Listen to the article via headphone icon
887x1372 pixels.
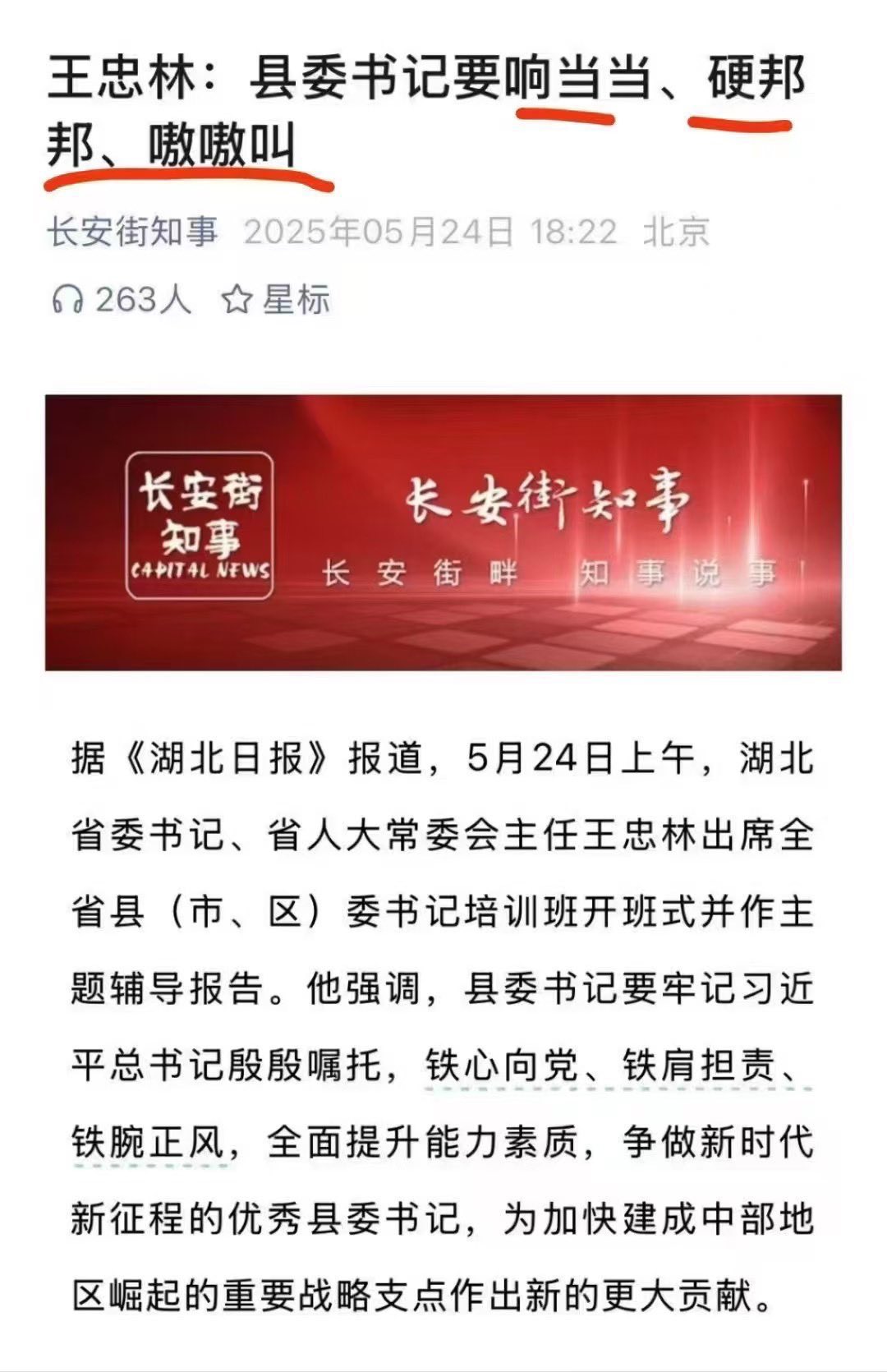[67, 300]
